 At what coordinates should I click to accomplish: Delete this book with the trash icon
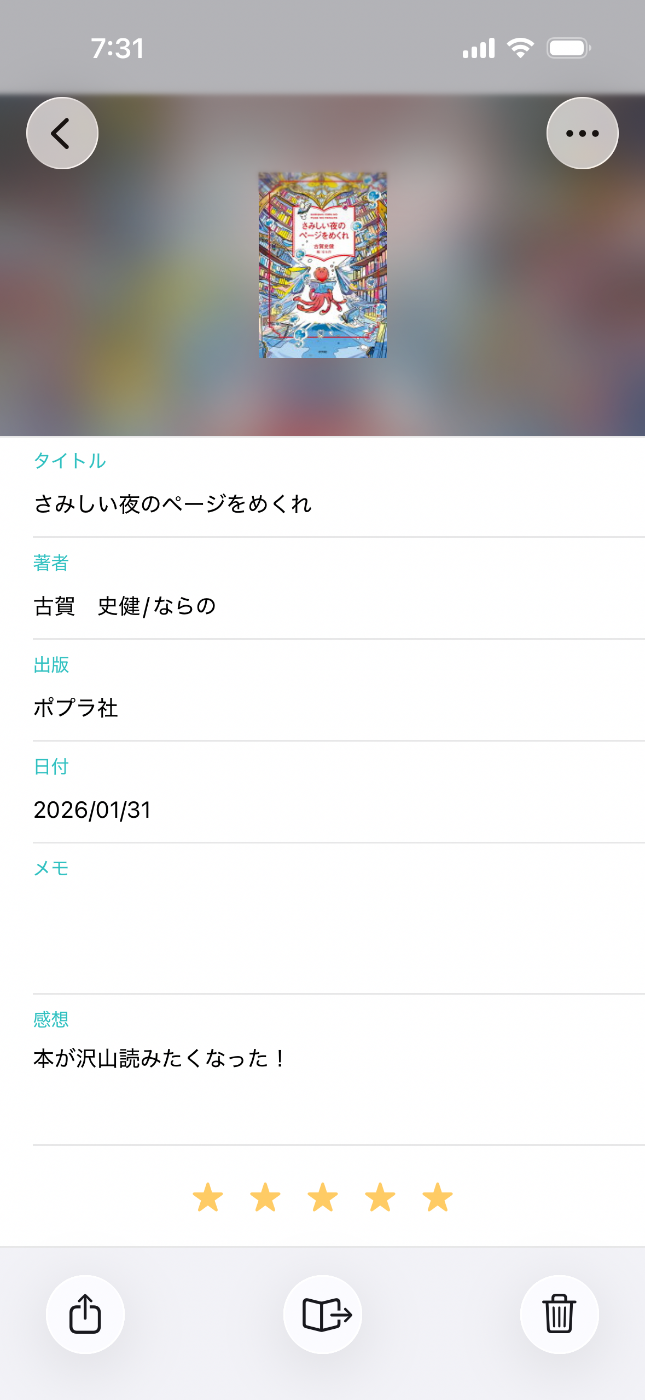559,1314
